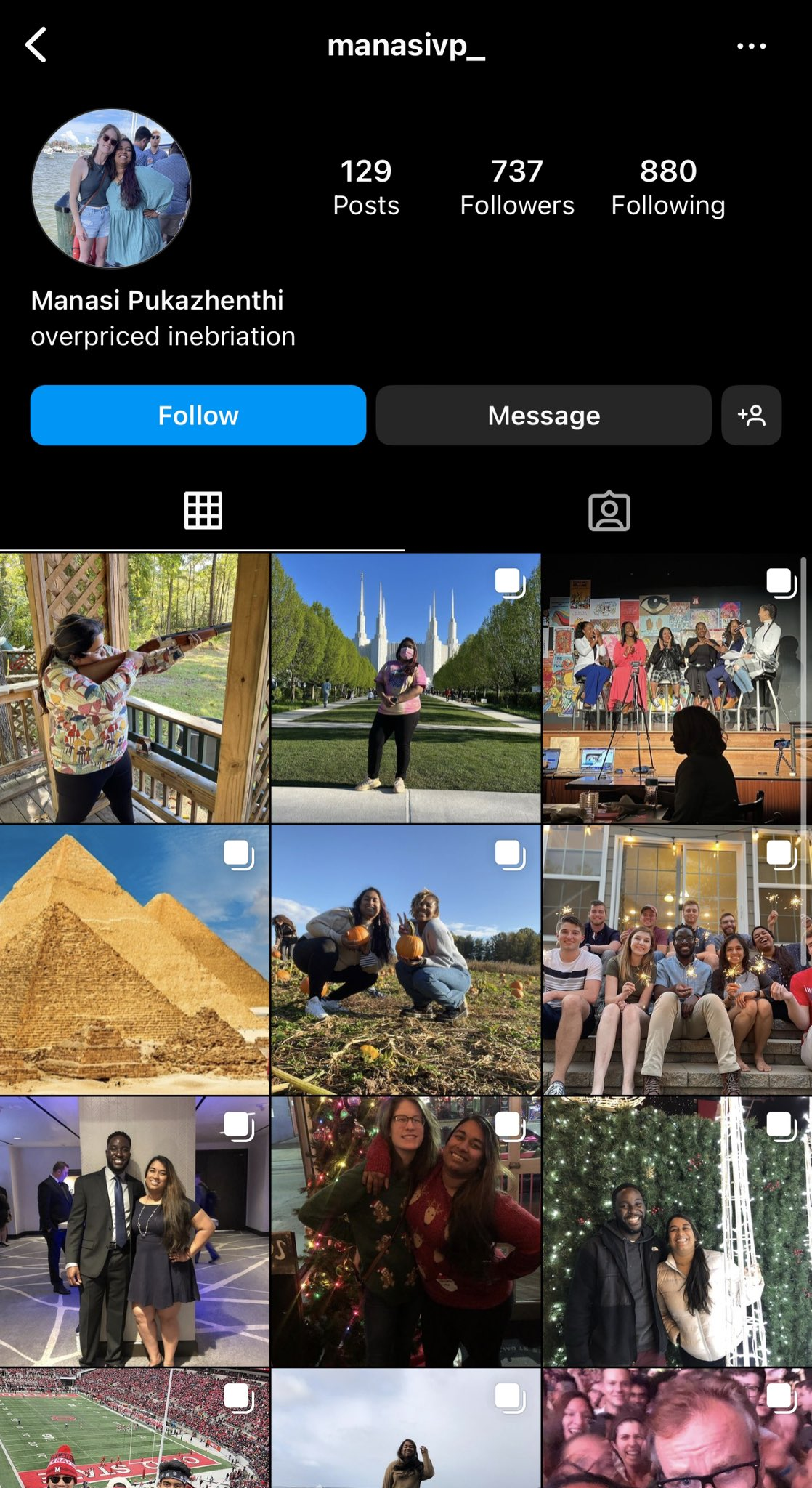Switch to the tagged photos tab
The width and height of the screenshot is (812, 1488).
(x=609, y=511)
